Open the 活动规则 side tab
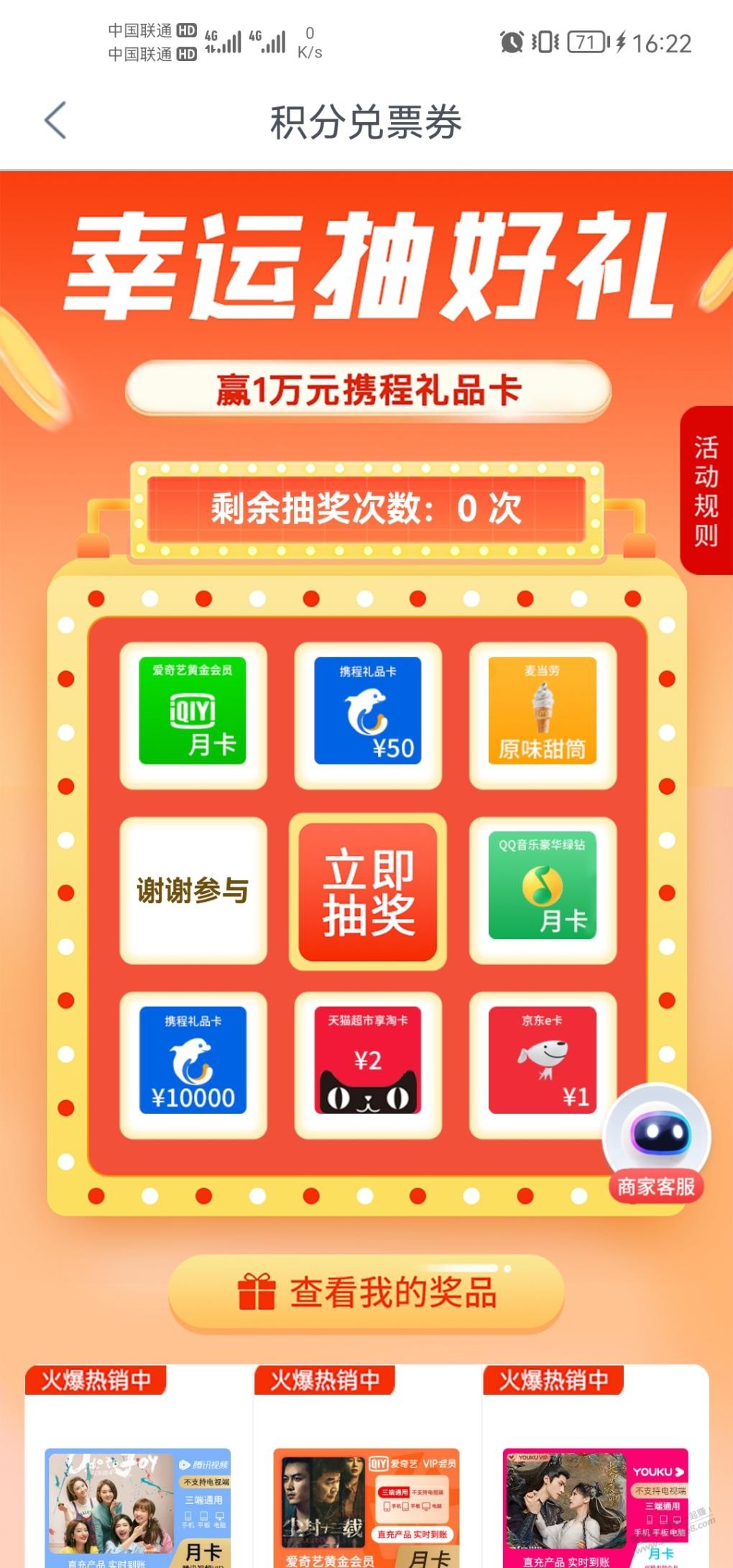 (706, 490)
